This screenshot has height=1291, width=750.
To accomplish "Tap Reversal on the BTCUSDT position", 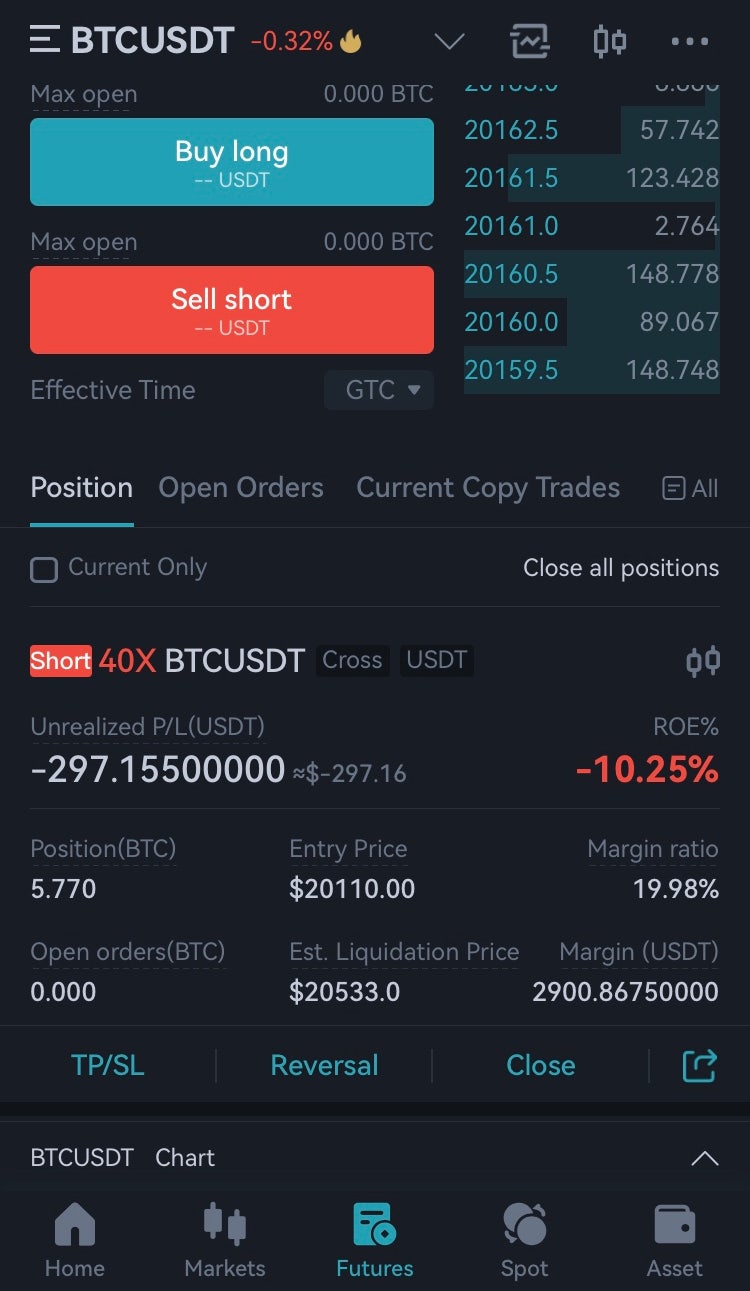I will click(324, 1065).
